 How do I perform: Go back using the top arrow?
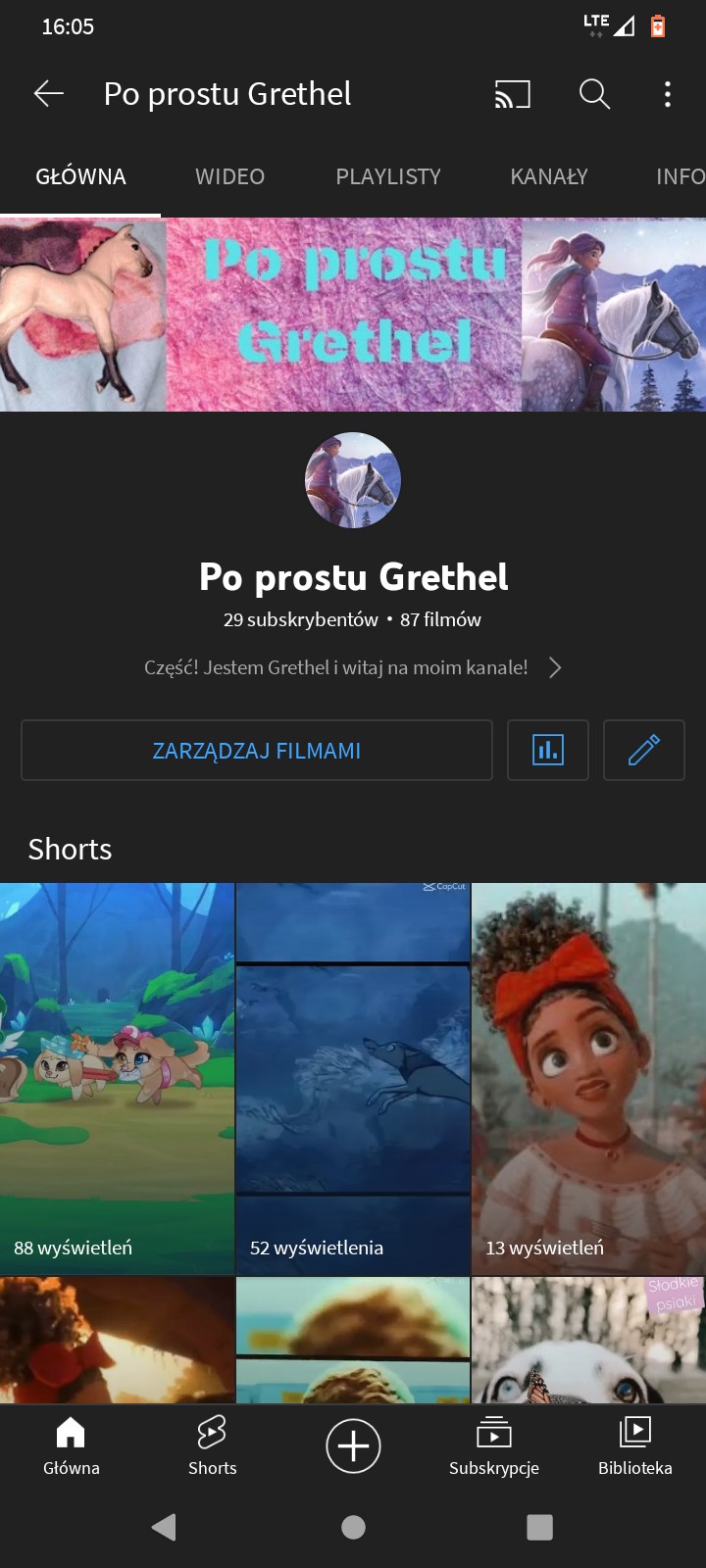click(48, 94)
